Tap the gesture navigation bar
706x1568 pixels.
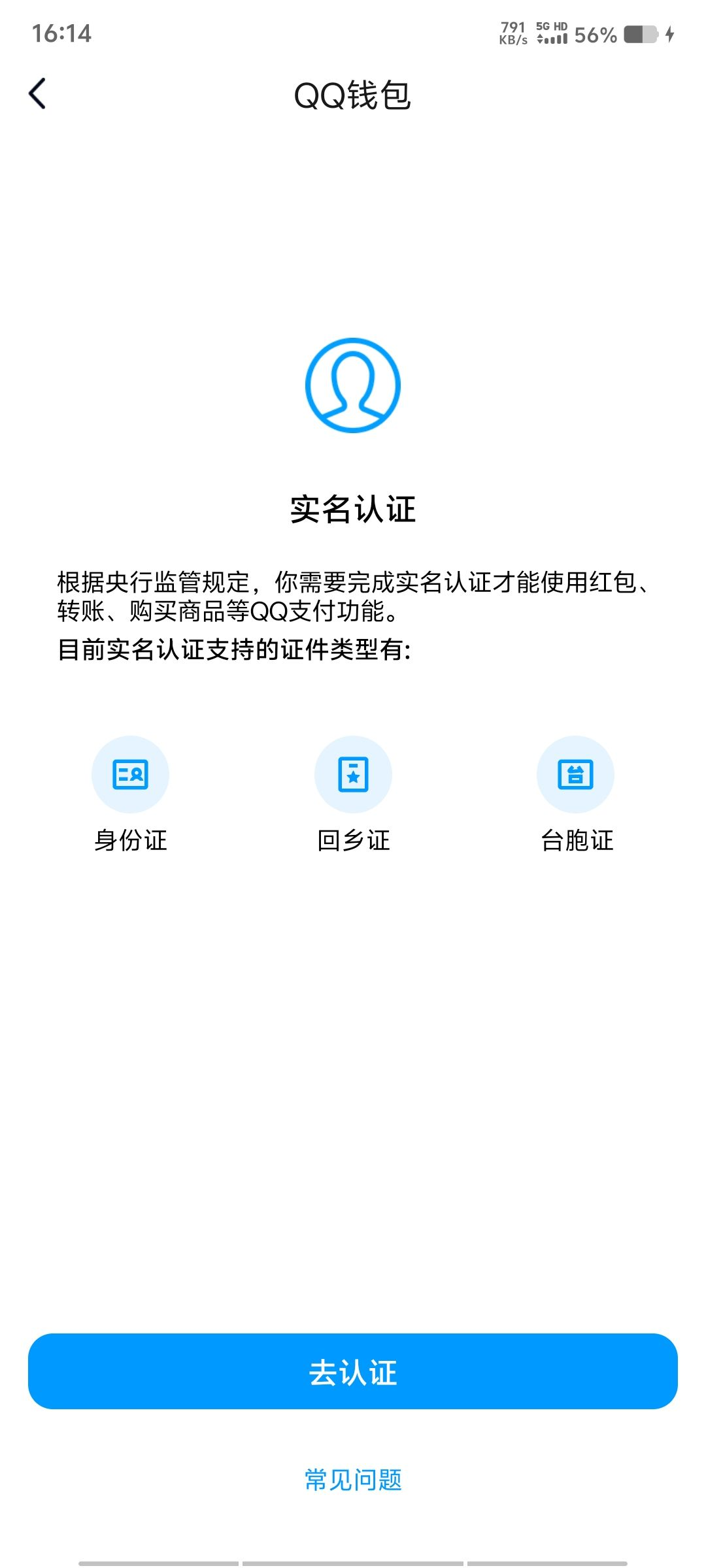(353, 1560)
